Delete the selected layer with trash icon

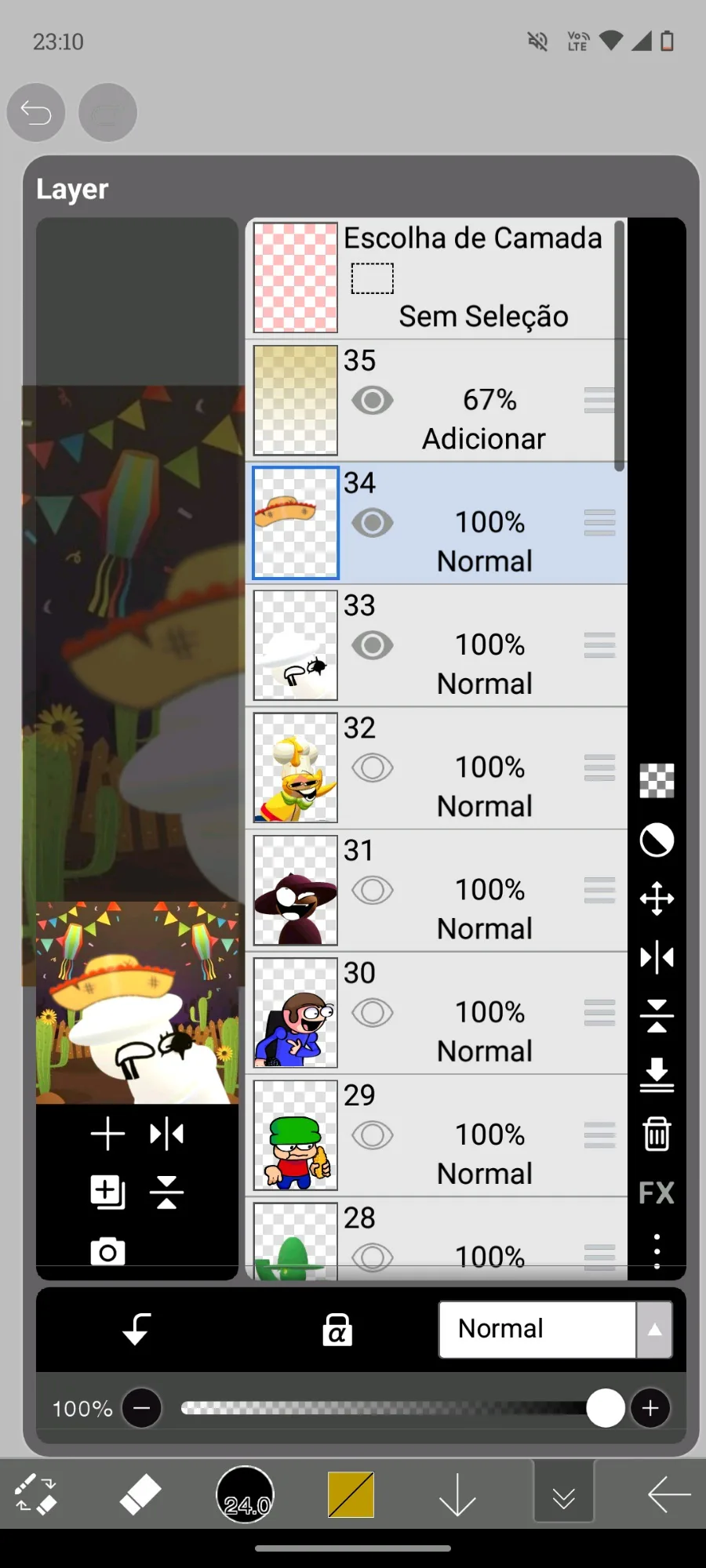click(x=657, y=1134)
